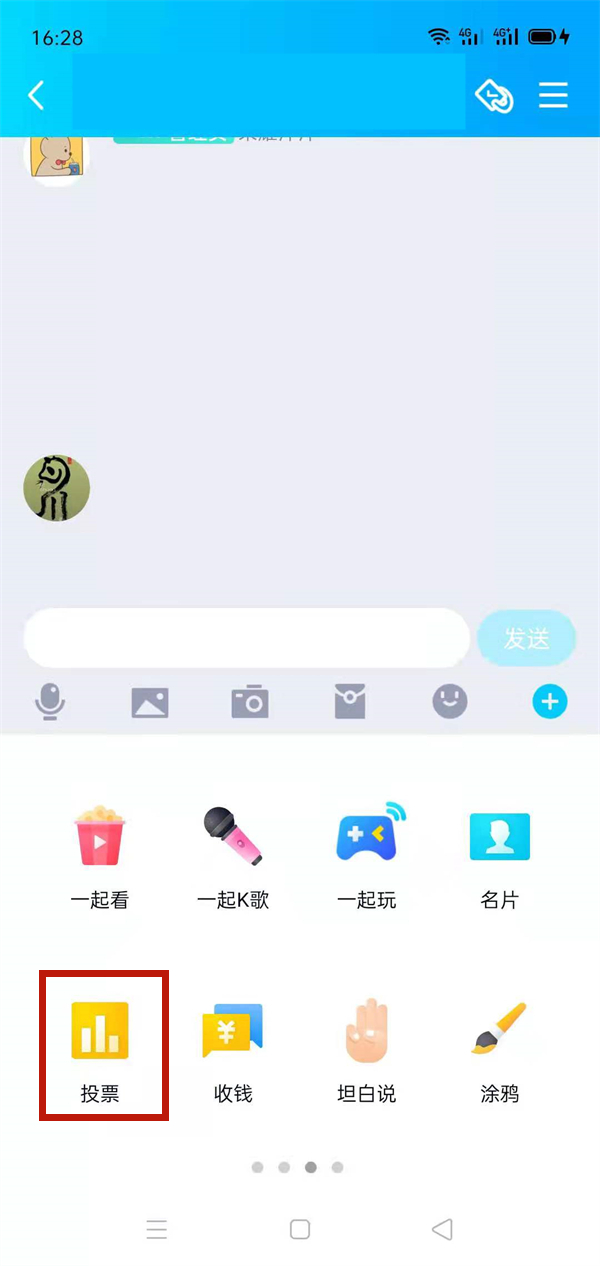Open 涂鸦 doodle tool
This screenshot has height=1266, width=600.
[499, 1045]
